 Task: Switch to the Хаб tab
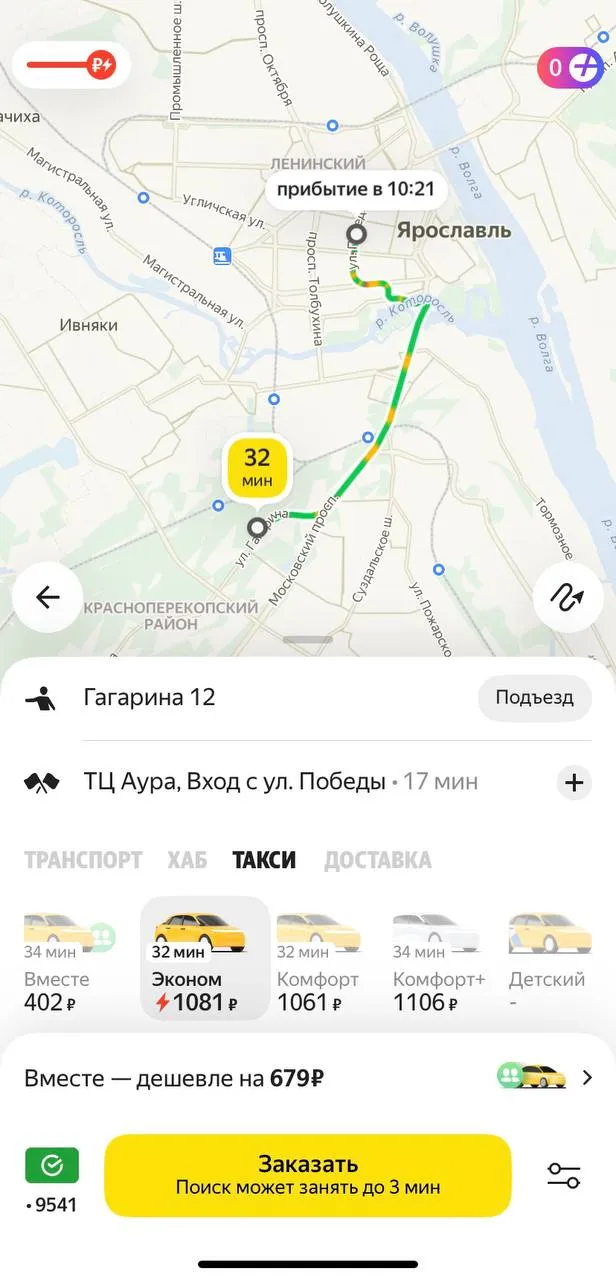pyautogui.click(x=187, y=860)
